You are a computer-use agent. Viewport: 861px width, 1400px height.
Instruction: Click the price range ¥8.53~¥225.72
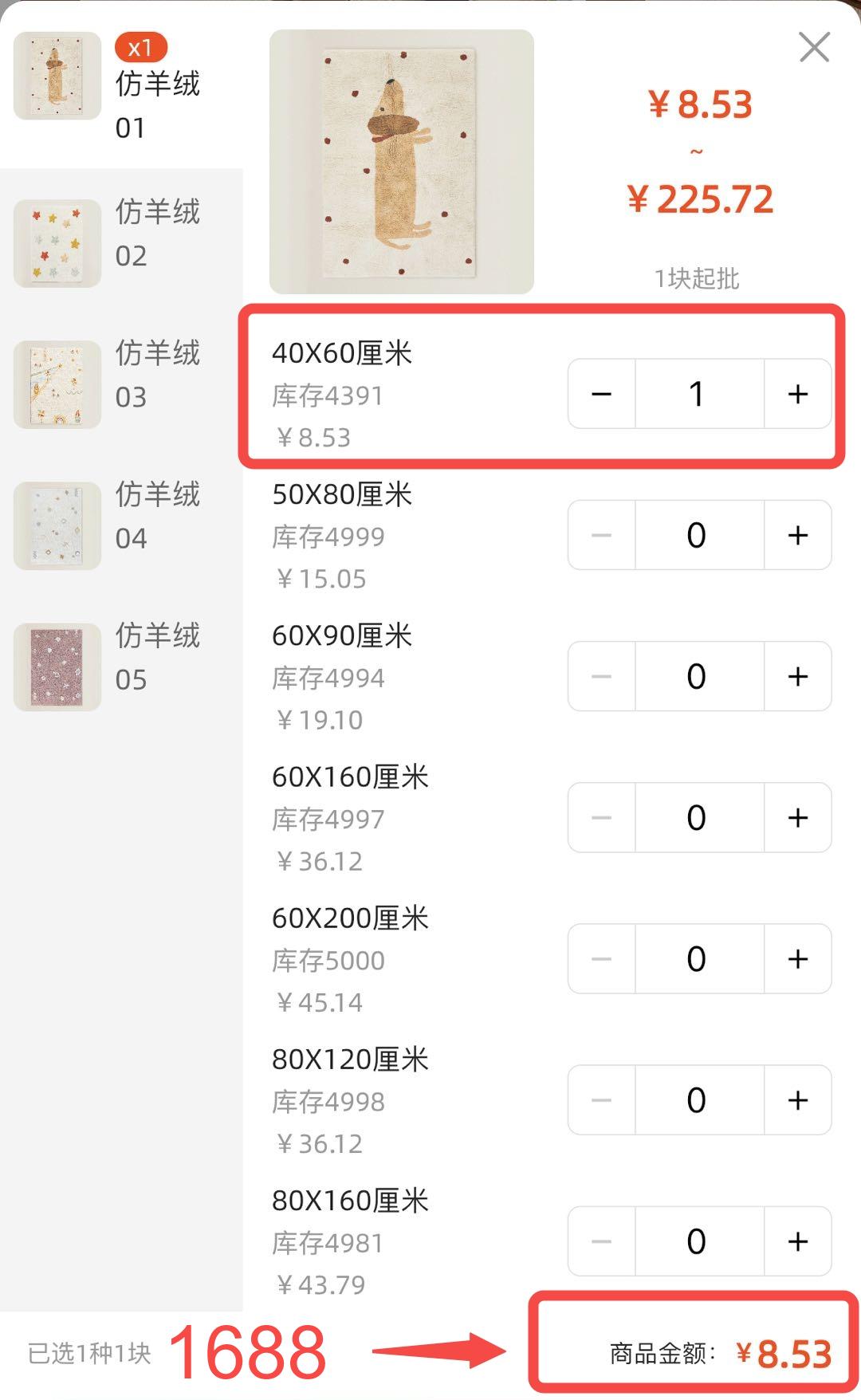click(x=700, y=151)
